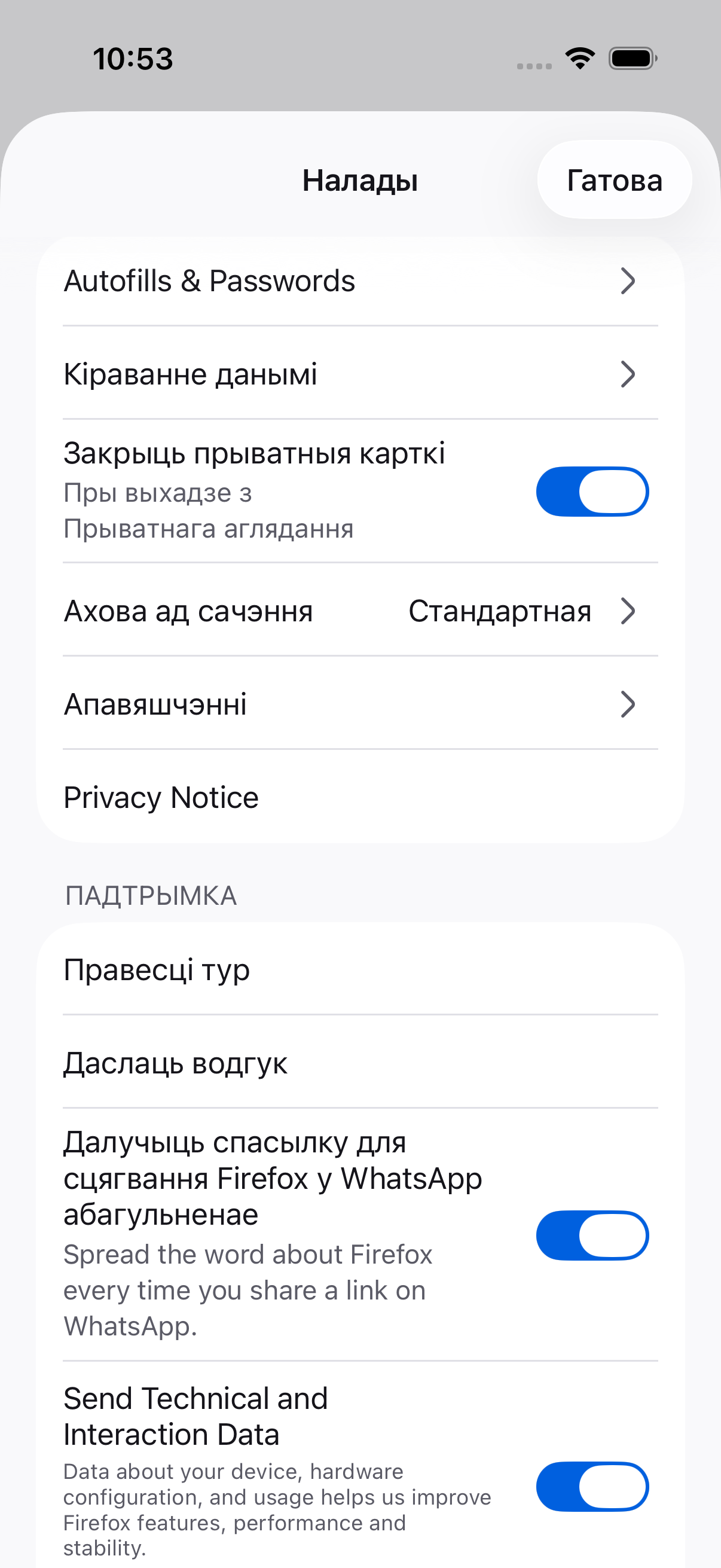Open Ахова ад сачэння settings
Screen dimensions: 721x1568
(360, 611)
